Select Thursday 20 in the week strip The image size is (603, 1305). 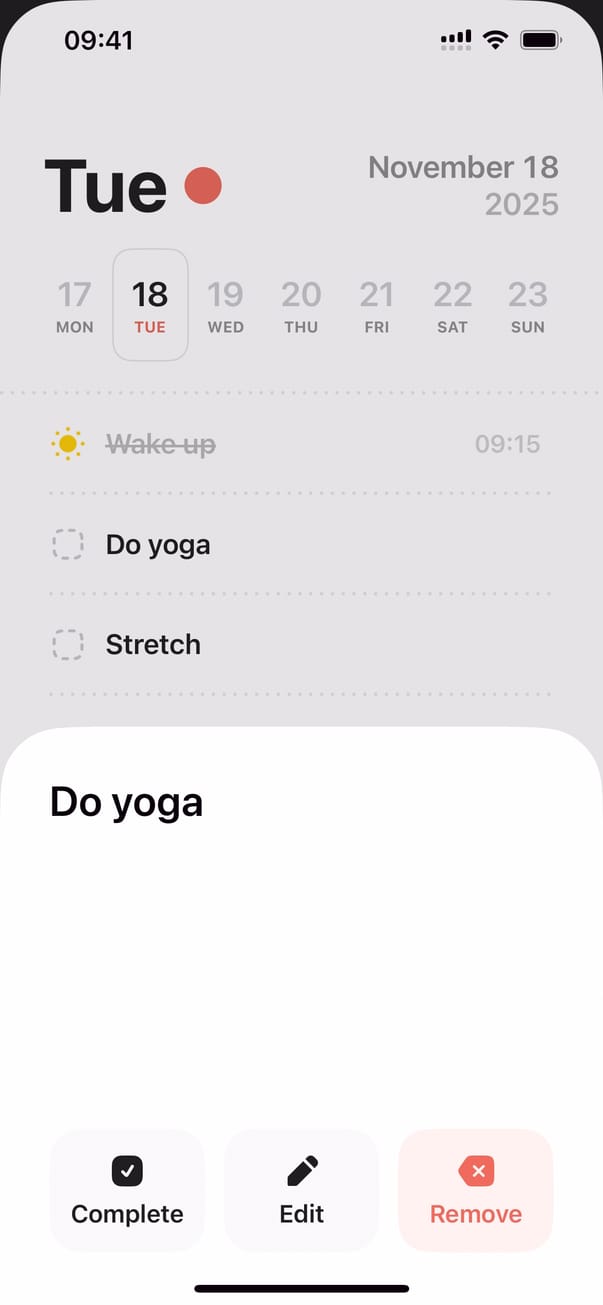pyautogui.click(x=301, y=305)
